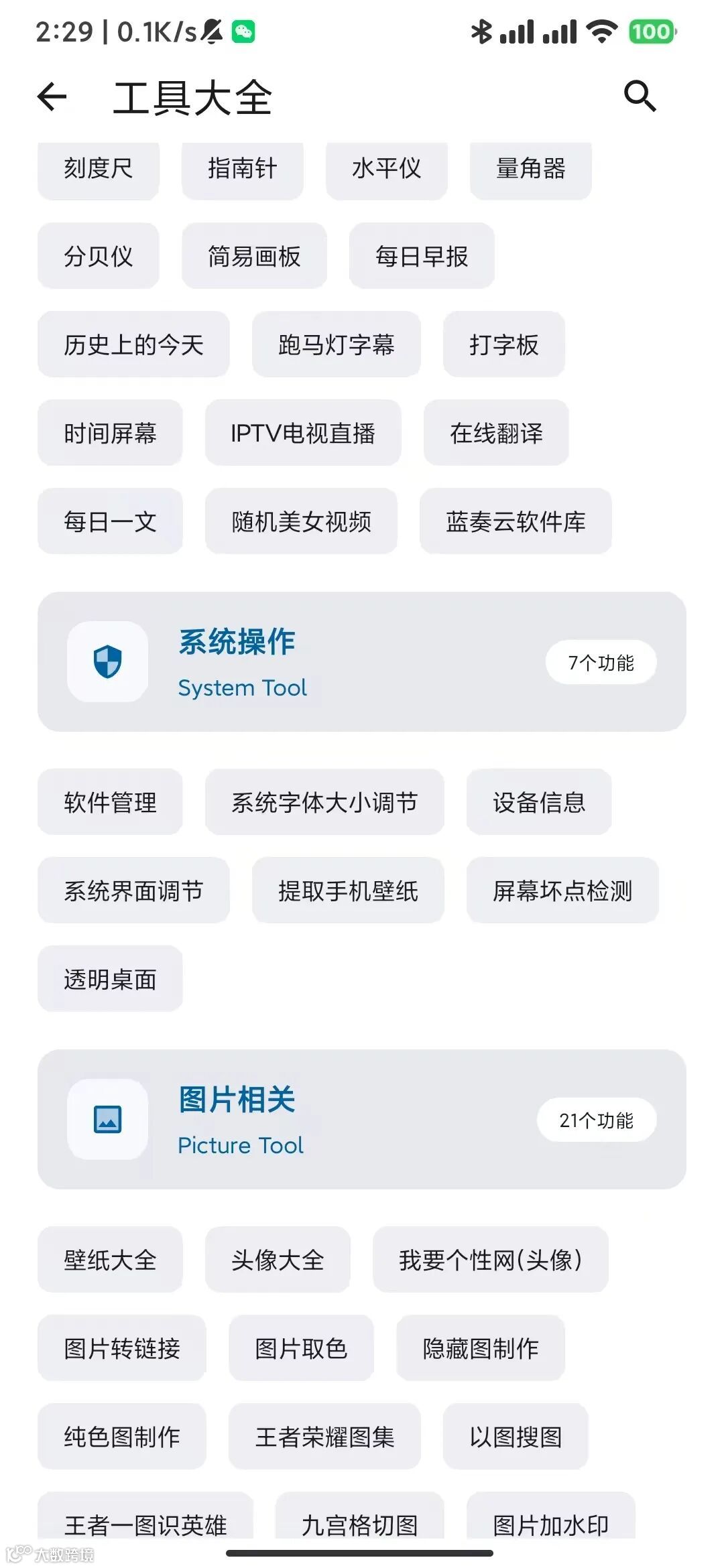
Task: Open 简易画板 drawing board
Action: (254, 257)
